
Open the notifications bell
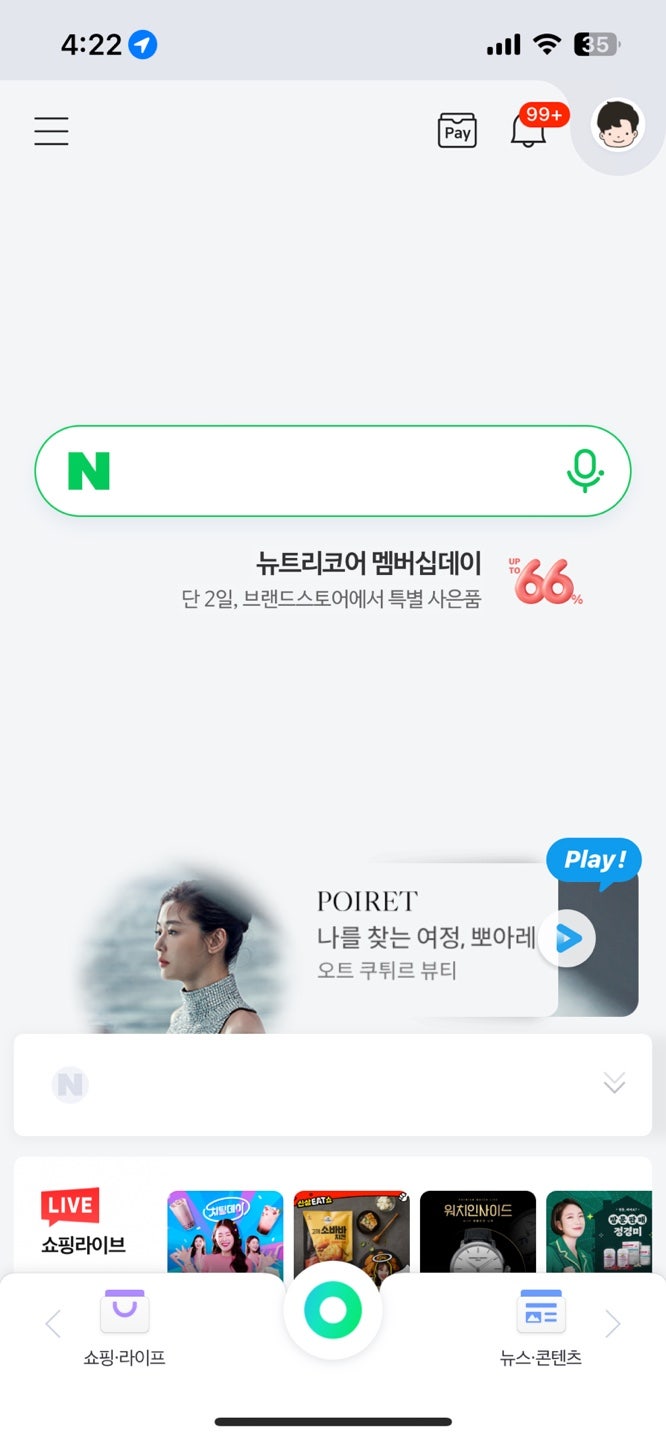pyautogui.click(x=529, y=130)
